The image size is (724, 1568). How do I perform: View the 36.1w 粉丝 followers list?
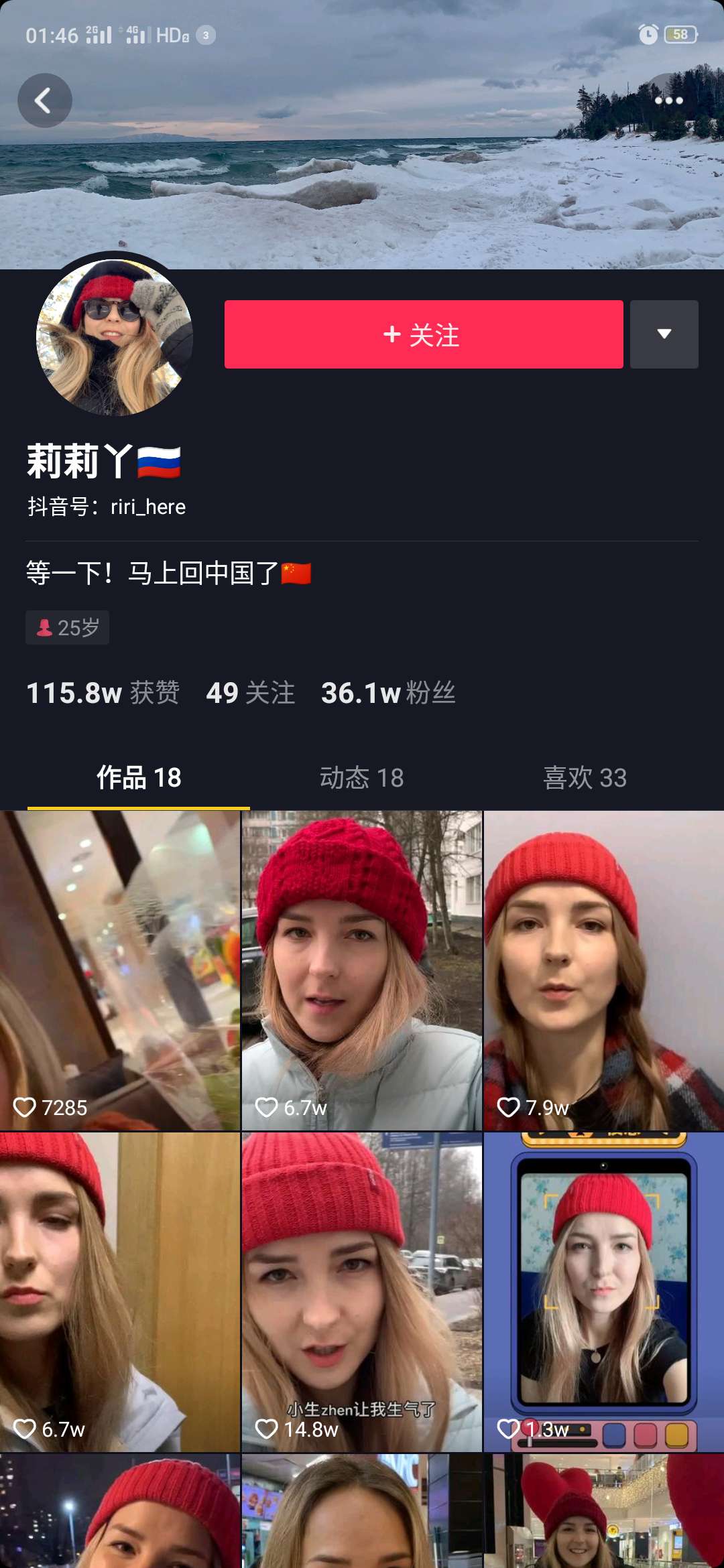pos(388,693)
